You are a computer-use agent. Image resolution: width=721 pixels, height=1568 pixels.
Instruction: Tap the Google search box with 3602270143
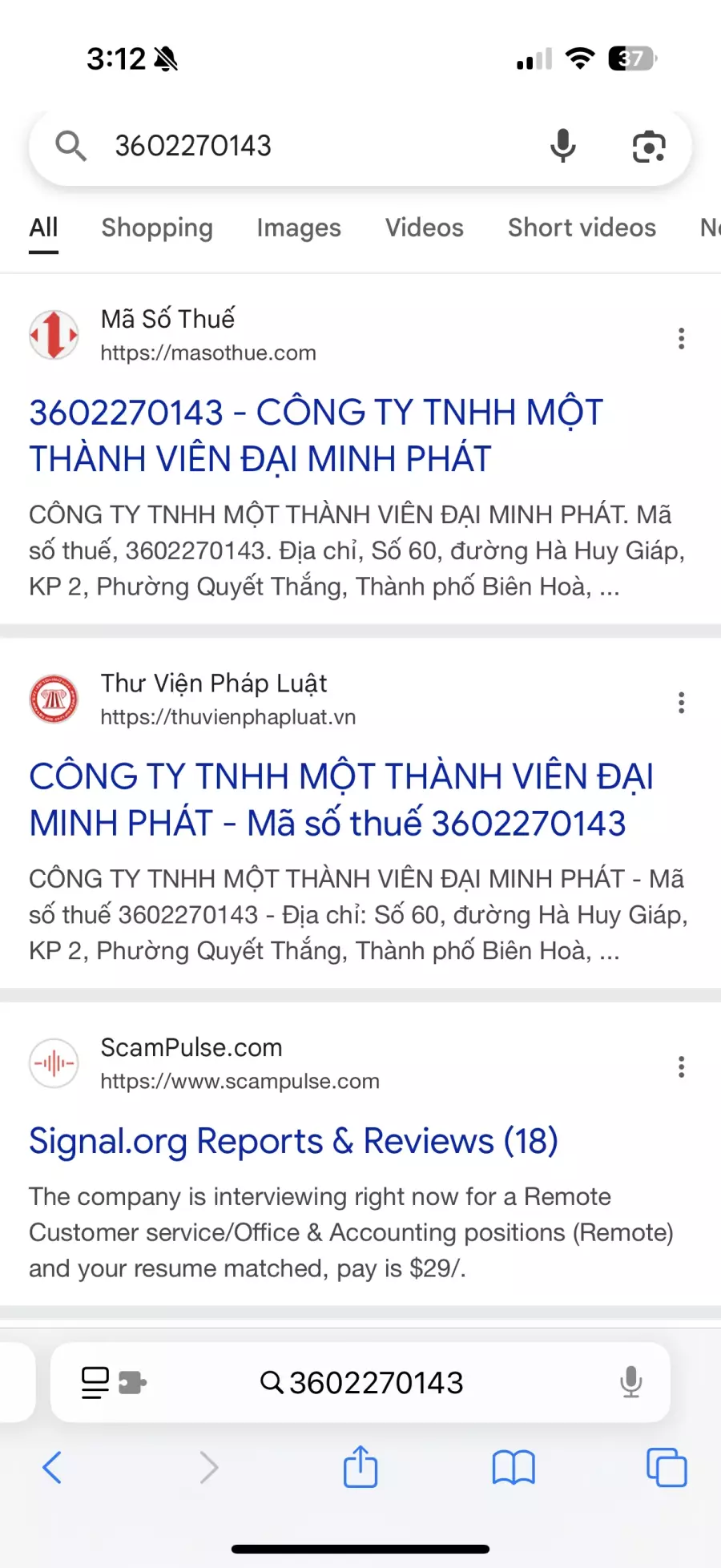point(320,147)
